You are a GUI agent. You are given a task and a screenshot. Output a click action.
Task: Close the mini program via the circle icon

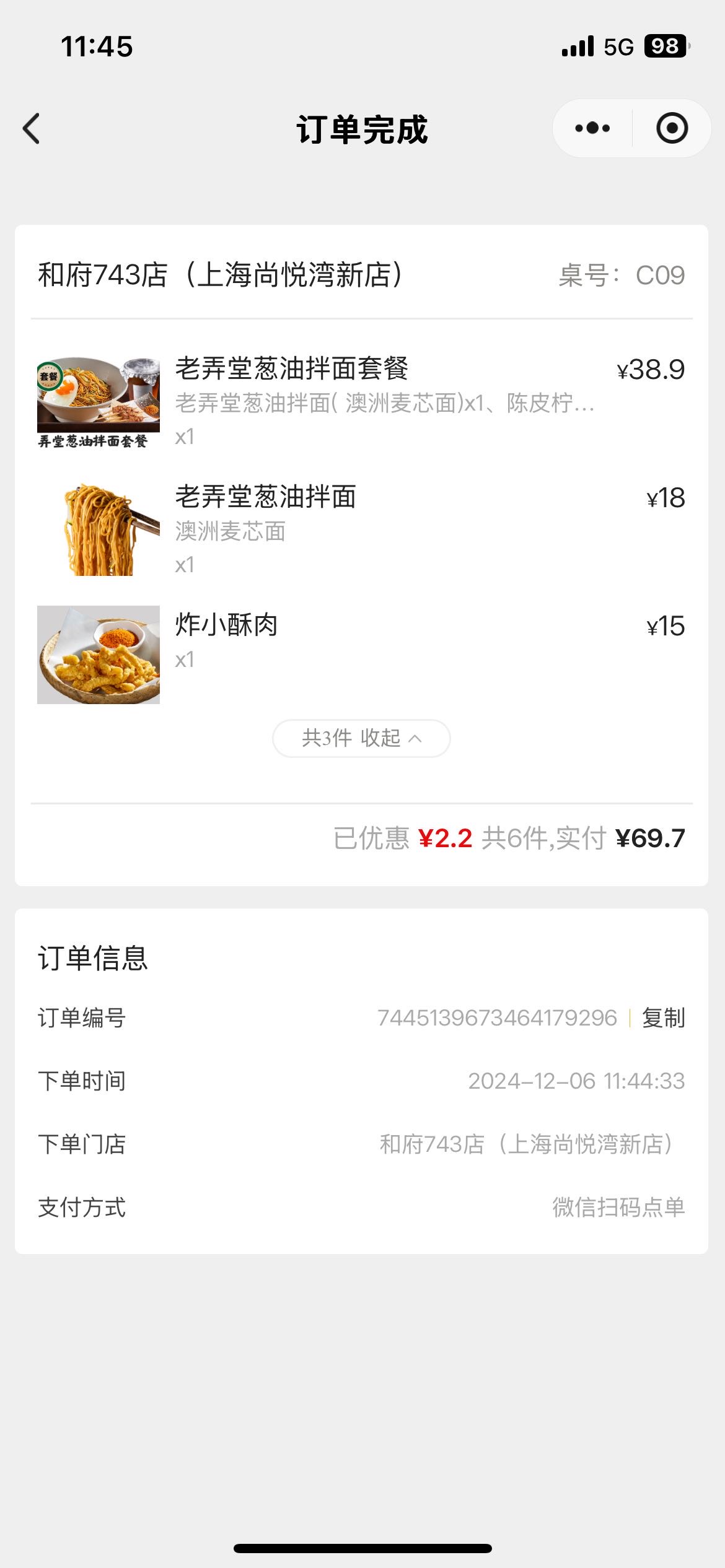pos(672,128)
